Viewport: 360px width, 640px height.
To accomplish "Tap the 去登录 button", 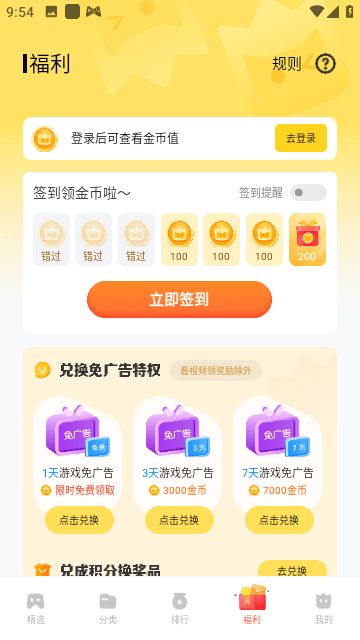I will pyautogui.click(x=301, y=138).
